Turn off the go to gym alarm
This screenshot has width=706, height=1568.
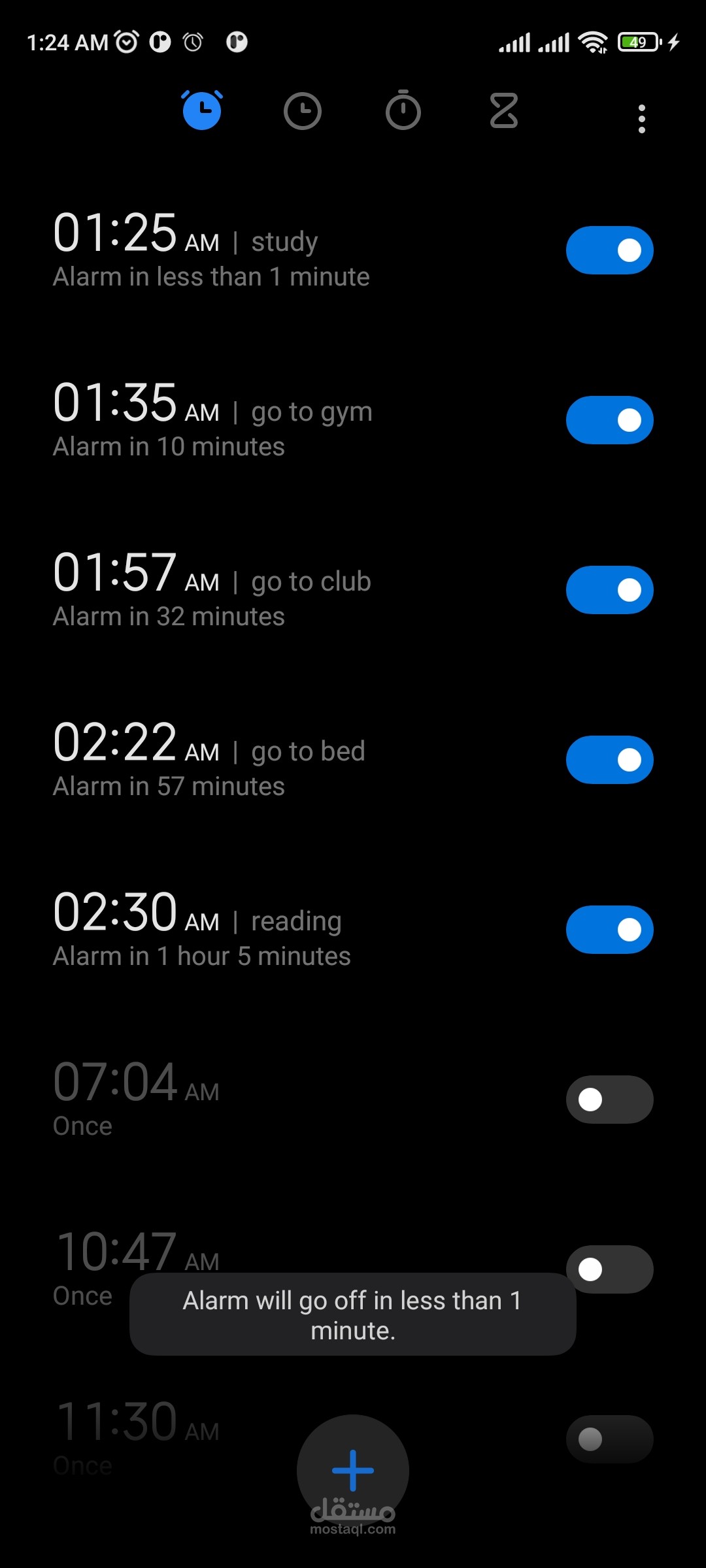[609, 420]
